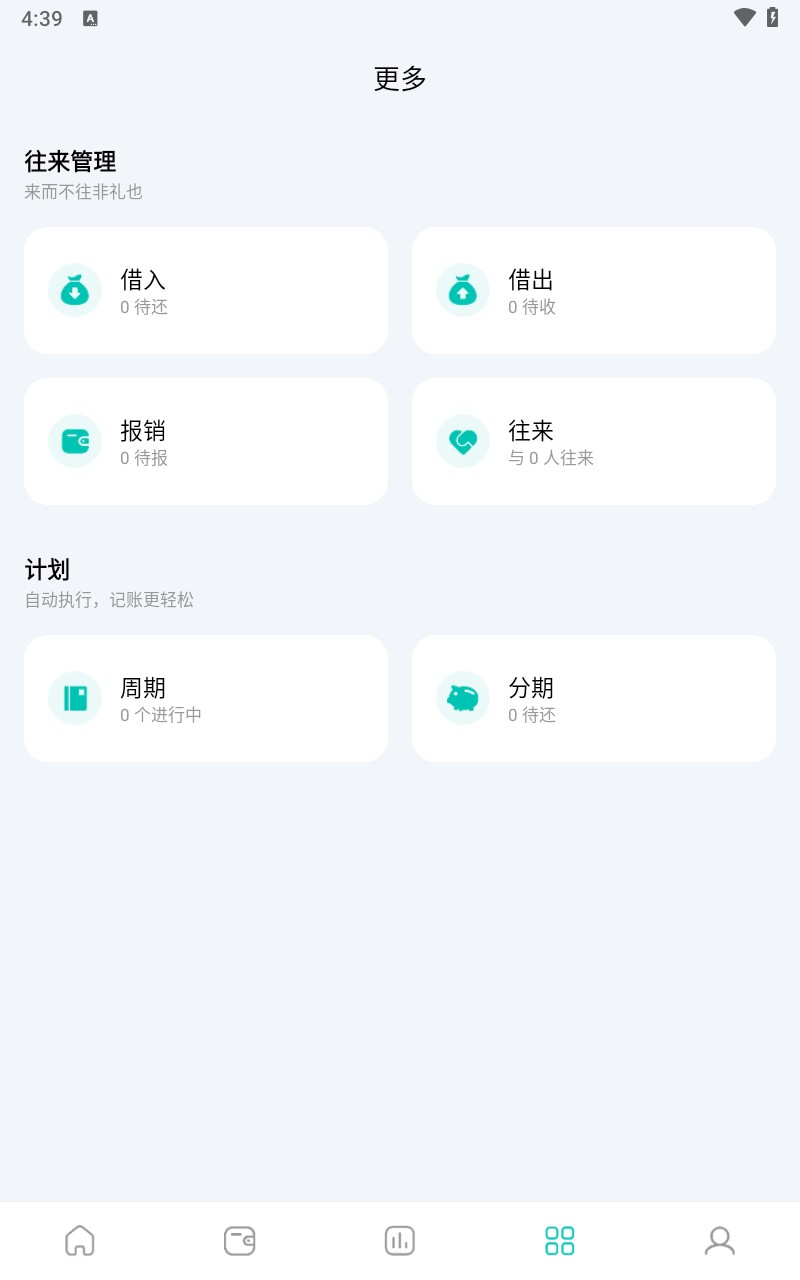The image size is (800, 1280).
Task: Tap the profile icon in bottom navigation
Action: pos(719,1240)
